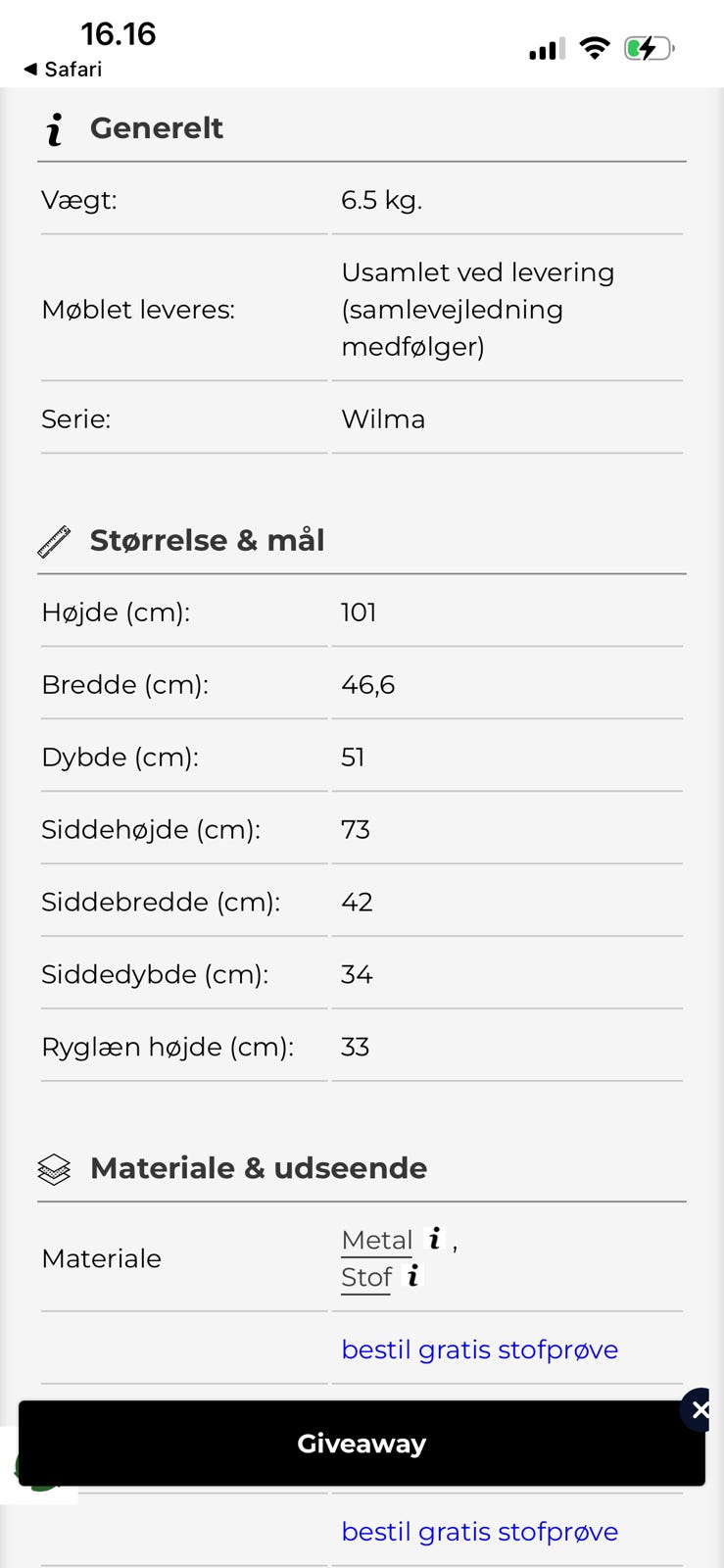Viewport: 724px width, 1568px height.
Task: Open the Stof material link
Action: point(366,1278)
